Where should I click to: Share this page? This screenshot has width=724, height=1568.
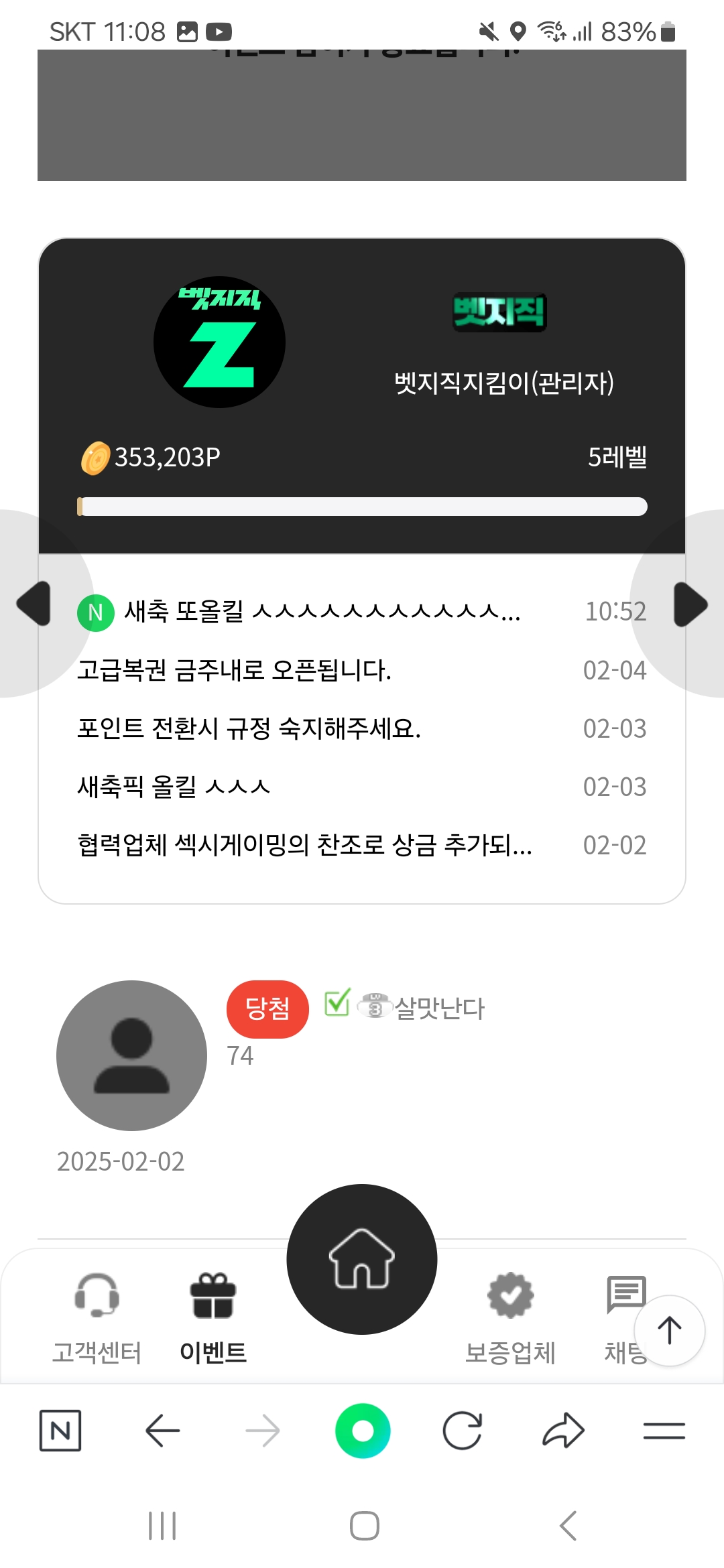point(563,1431)
